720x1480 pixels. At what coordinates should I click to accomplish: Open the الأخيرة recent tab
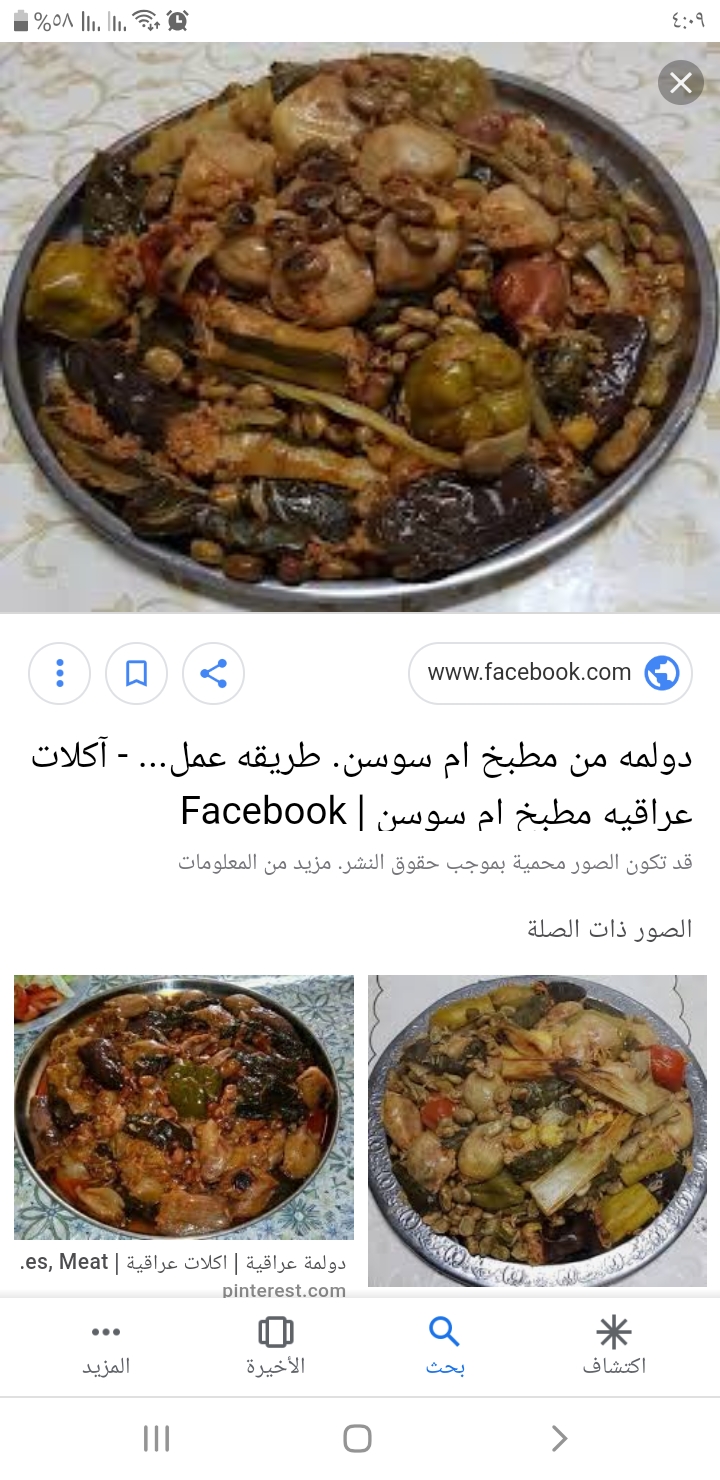(275, 1346)
